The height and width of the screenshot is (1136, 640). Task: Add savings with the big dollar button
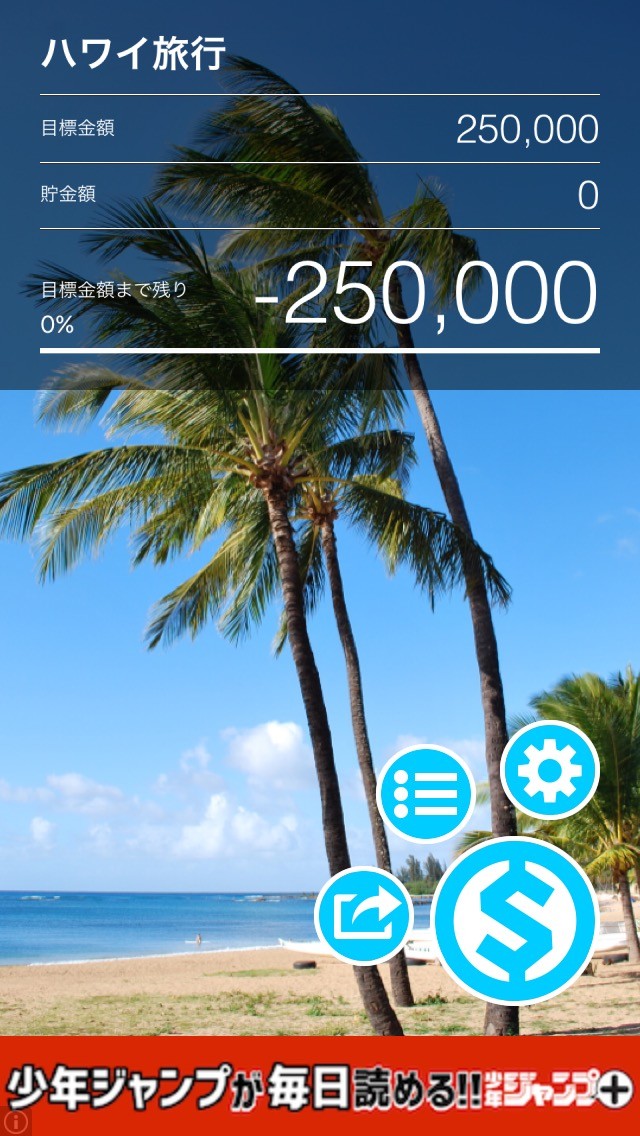(x=515, y=920)
